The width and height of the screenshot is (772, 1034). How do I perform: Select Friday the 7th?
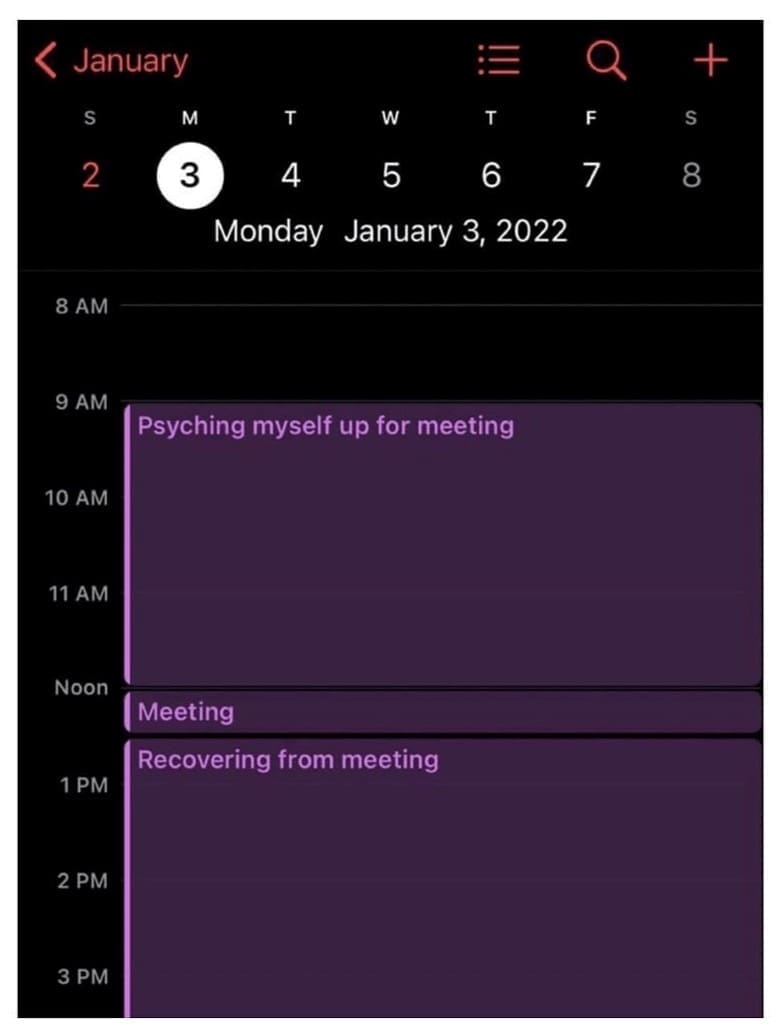[591, 176]
